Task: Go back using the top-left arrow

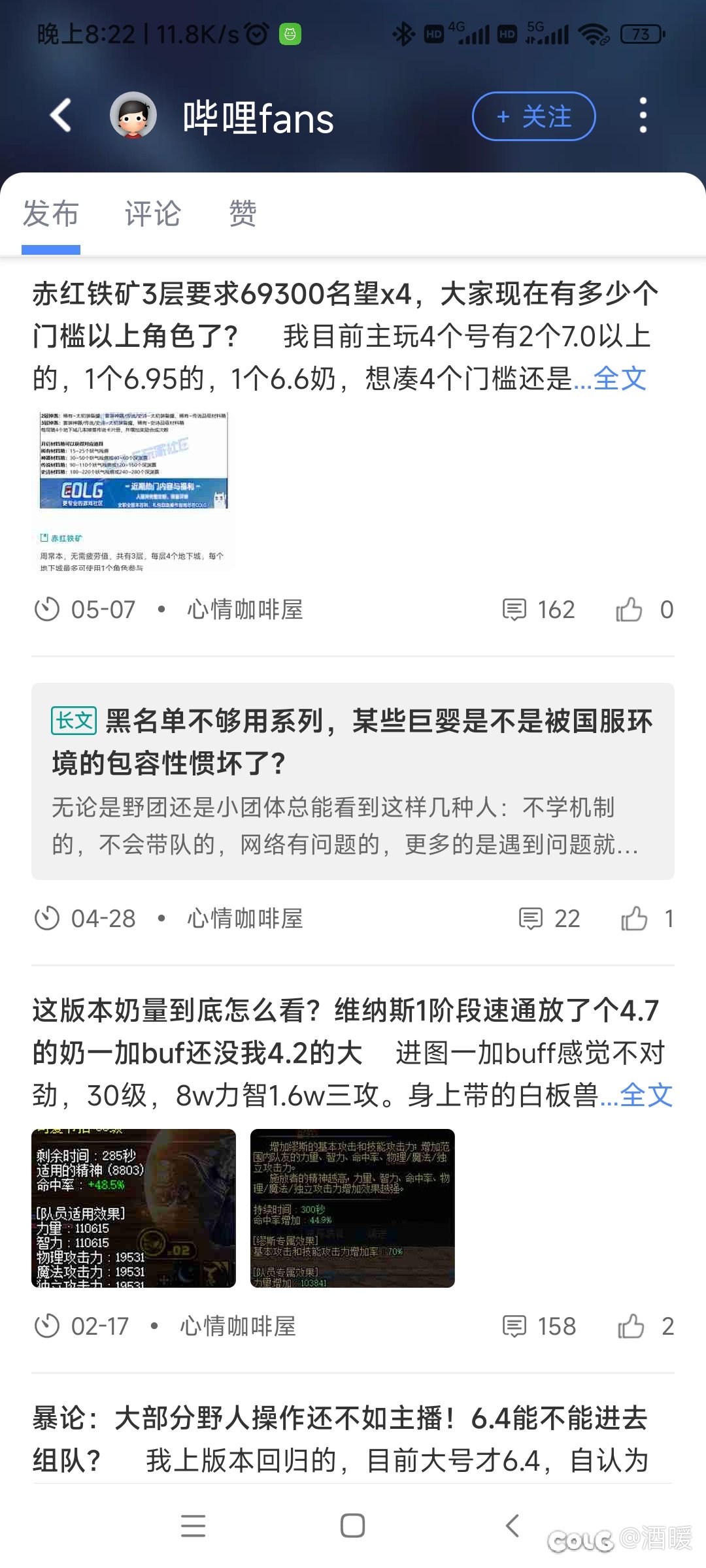Action: (61, 116)
